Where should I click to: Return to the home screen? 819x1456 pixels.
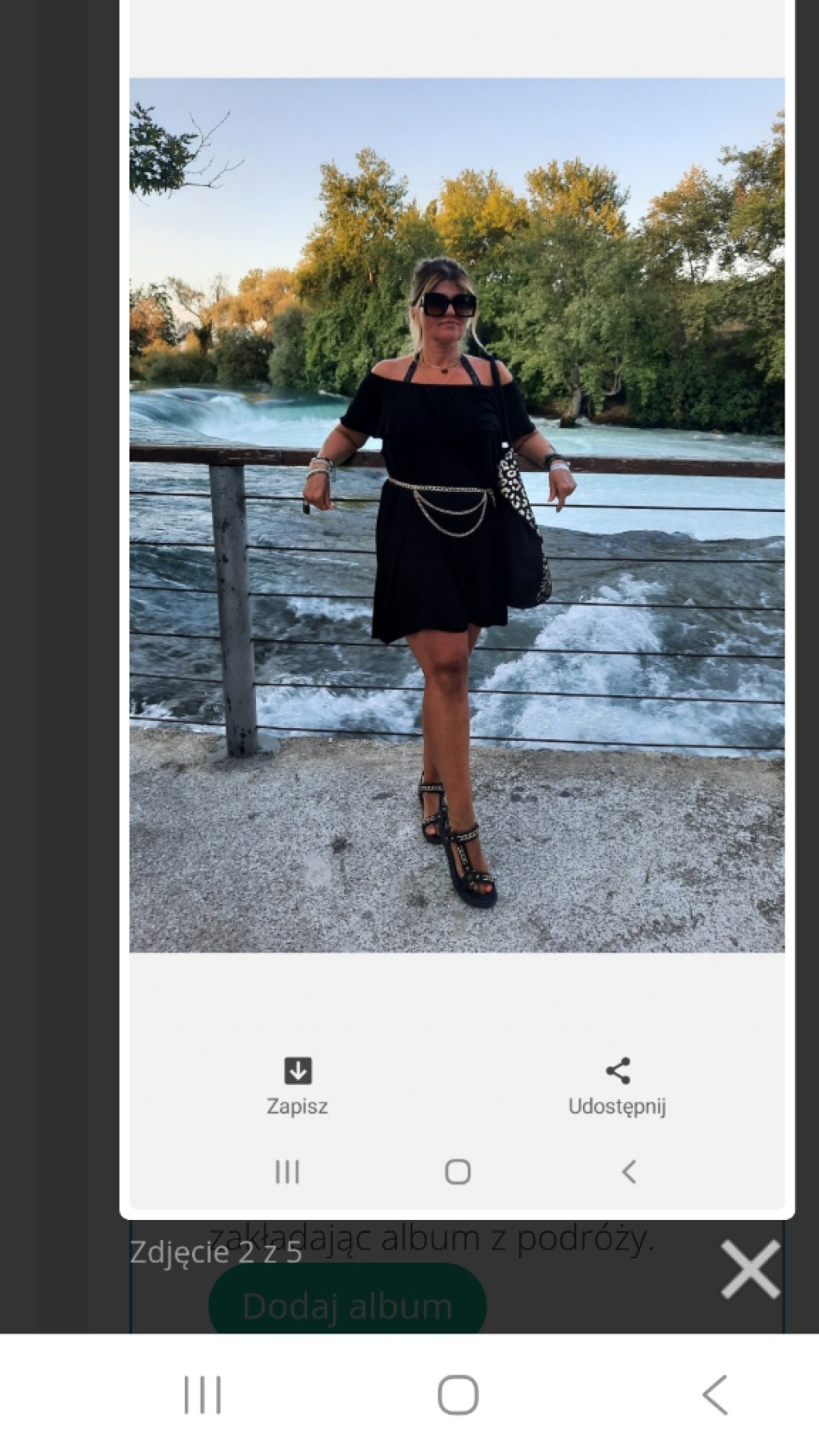click(457, 1395)
